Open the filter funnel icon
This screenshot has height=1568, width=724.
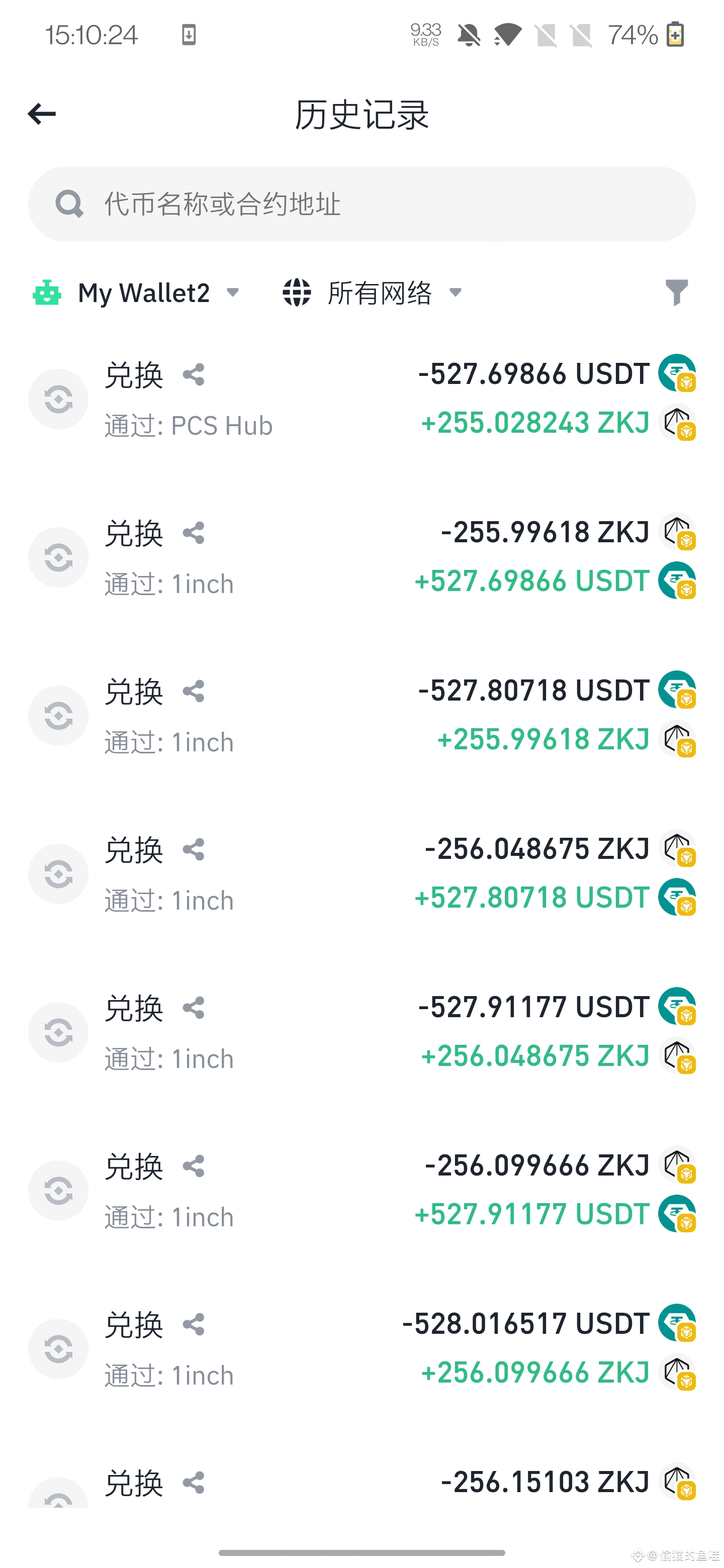[x=677, y=293]
